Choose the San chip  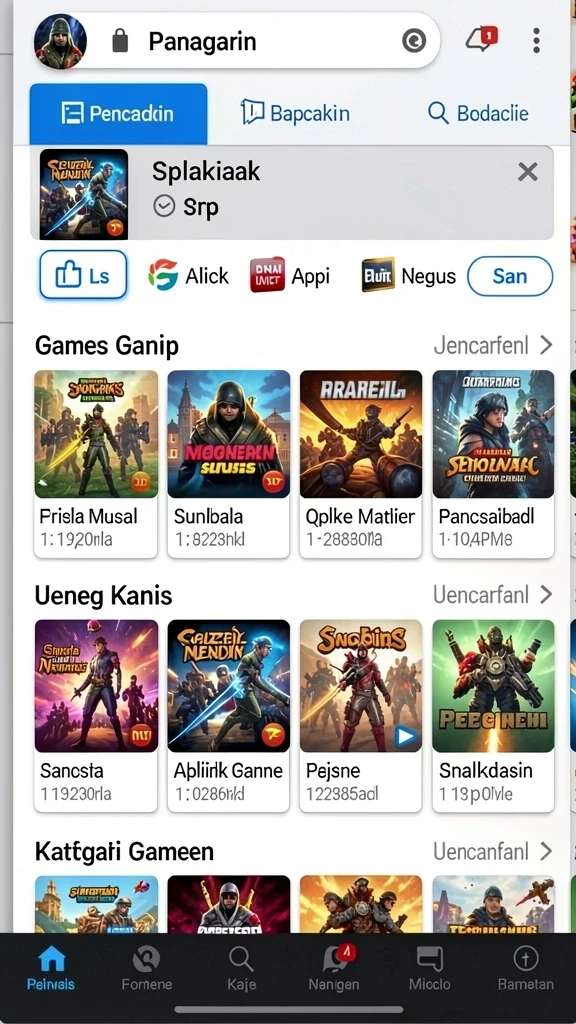pyautogui.click(x=509, y=276)
